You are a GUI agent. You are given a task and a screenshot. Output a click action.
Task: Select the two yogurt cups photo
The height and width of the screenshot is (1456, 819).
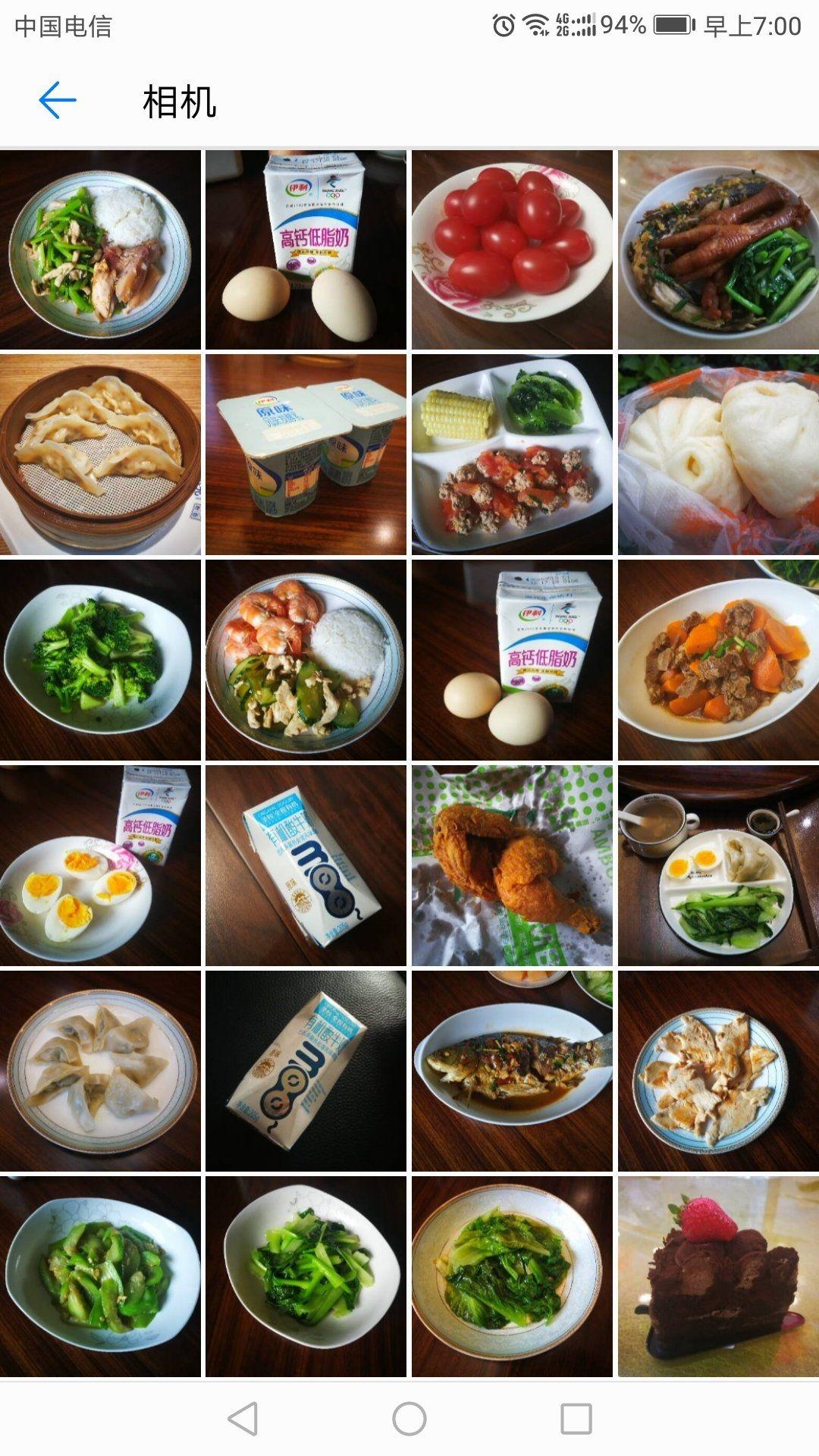(306, 454)
